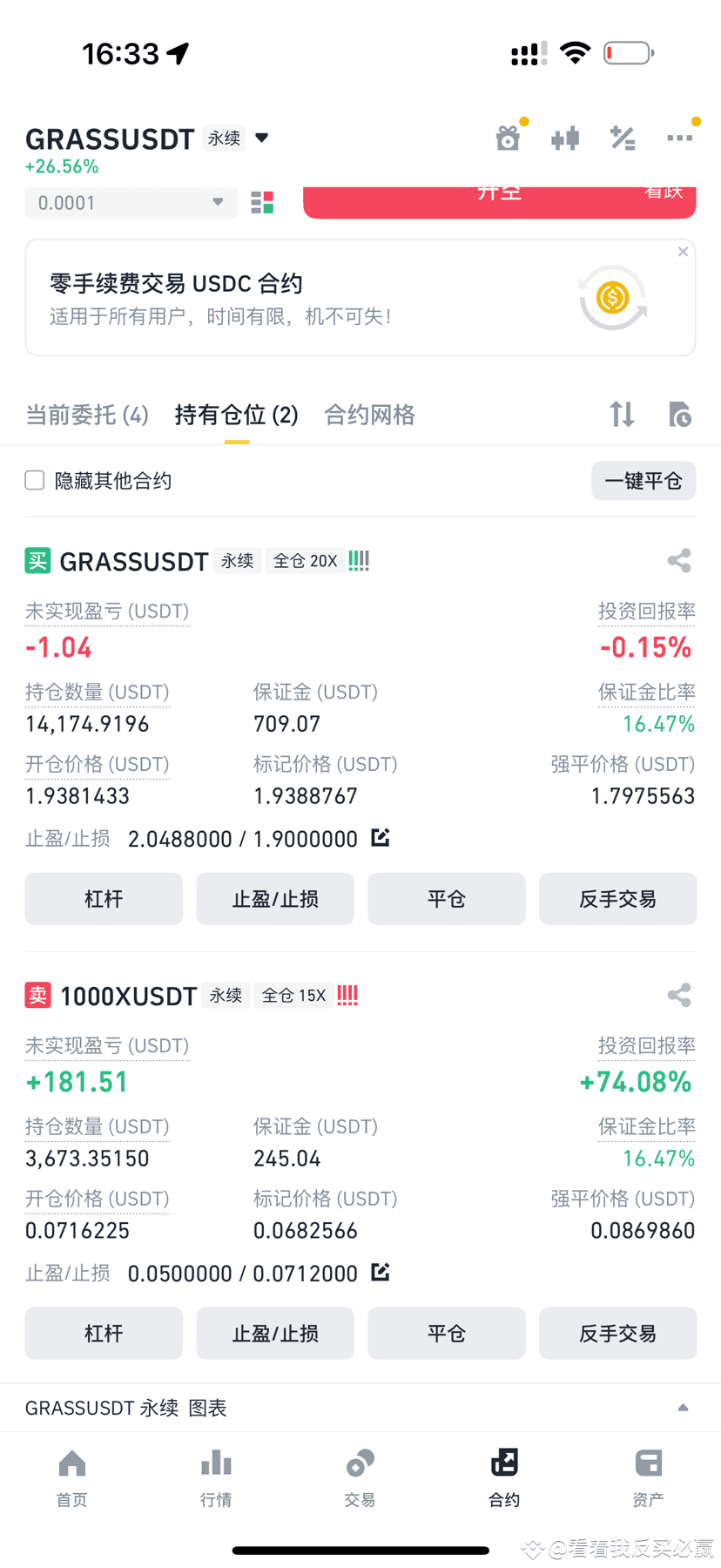Open the rewards gift icon
This screenshot has height=1568, width=721.
[x=509, y=138]
